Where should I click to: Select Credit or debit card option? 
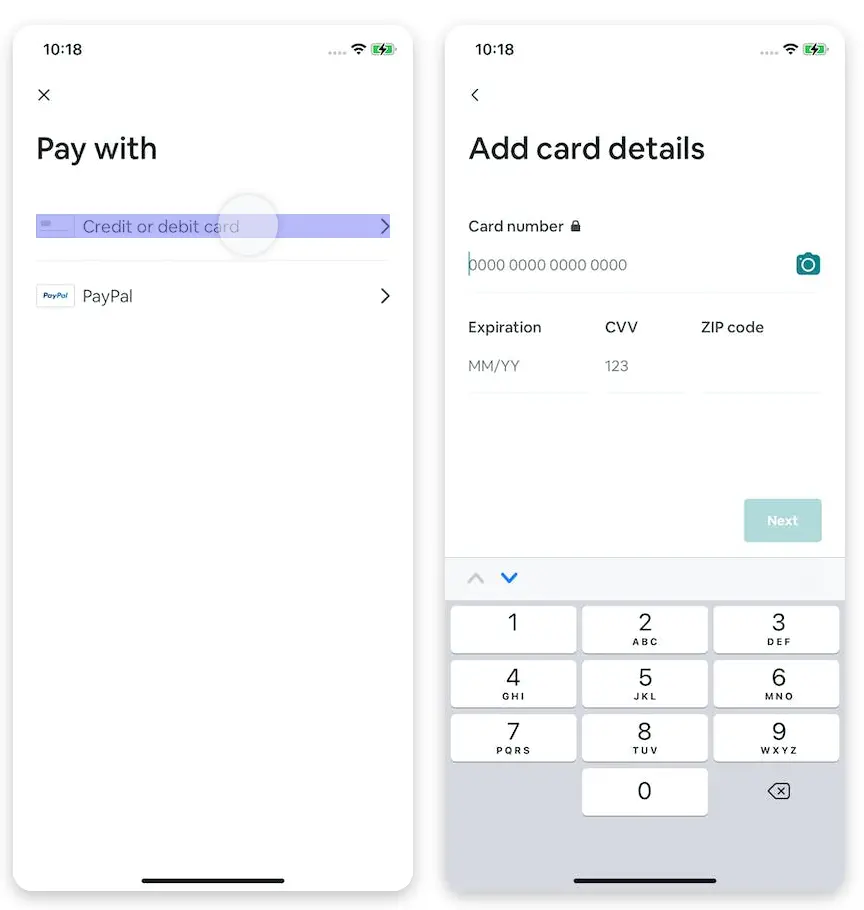pos(213,226)
